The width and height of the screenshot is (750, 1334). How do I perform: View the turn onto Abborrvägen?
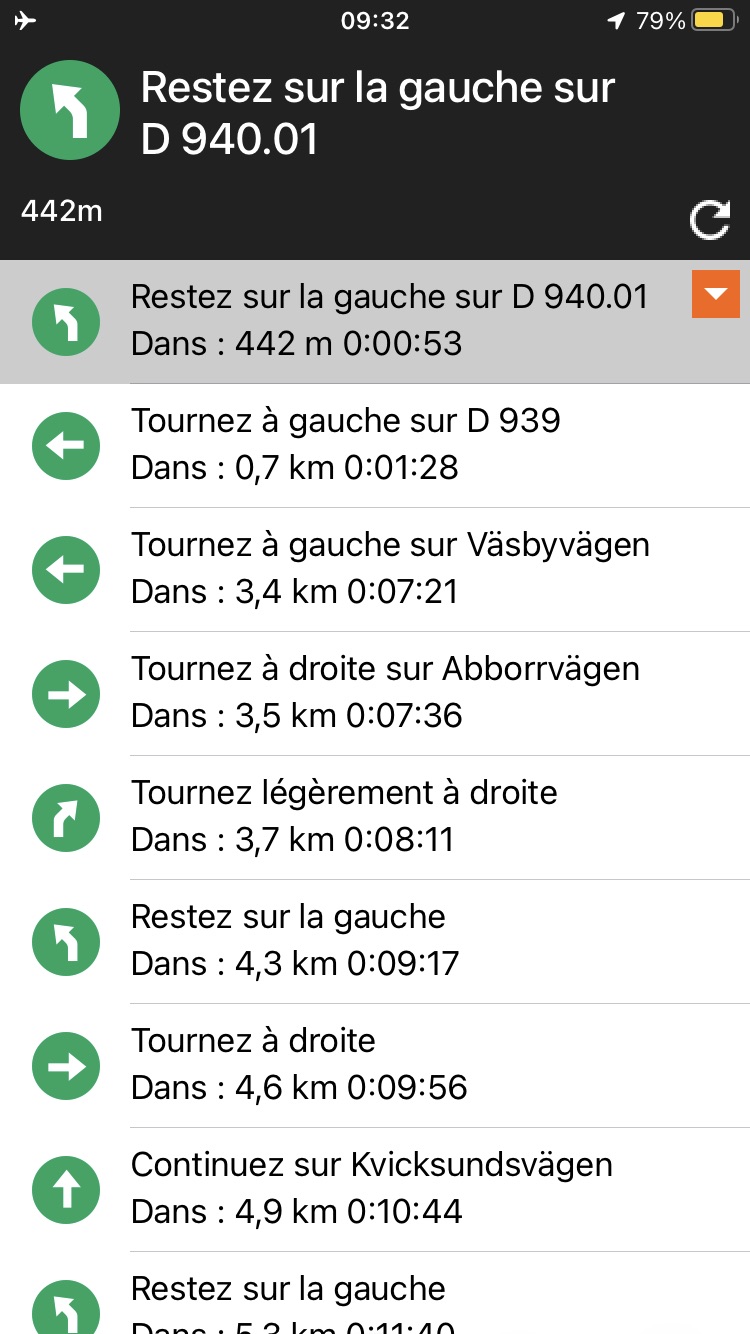point(375,693)
